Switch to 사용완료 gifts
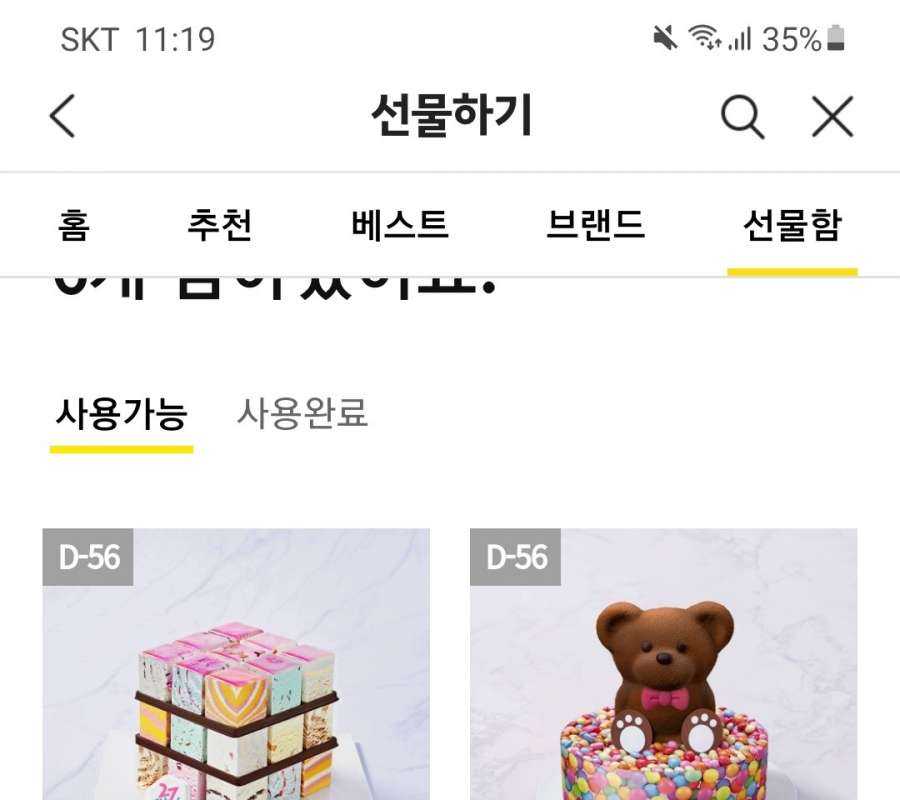900x800 pixels. (302, 413)
